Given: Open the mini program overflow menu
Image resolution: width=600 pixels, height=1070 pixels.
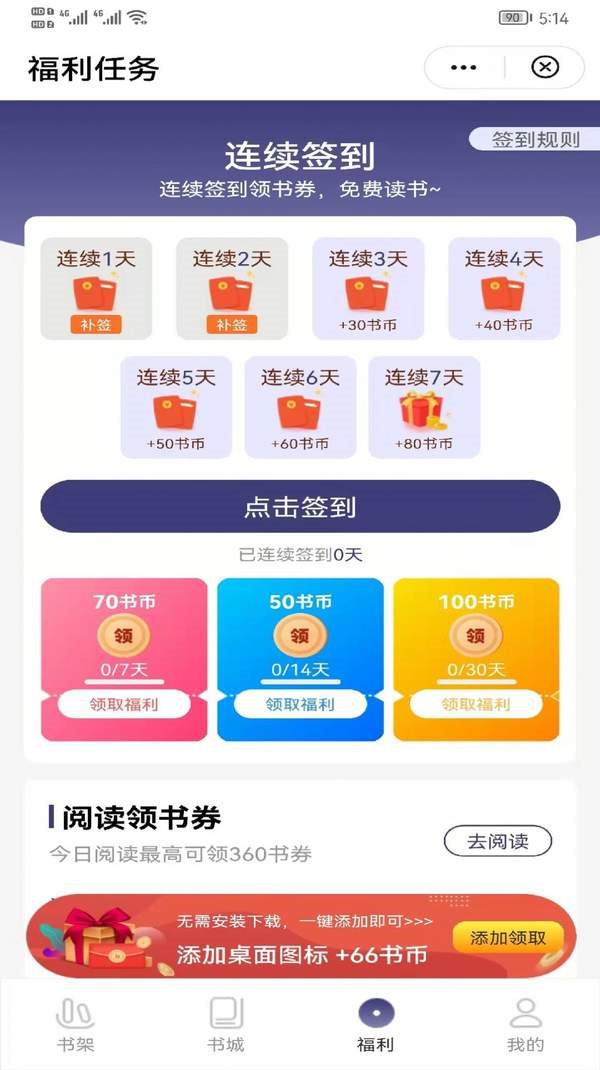Looking at the screenshot, I should click(x=463, y=67).
